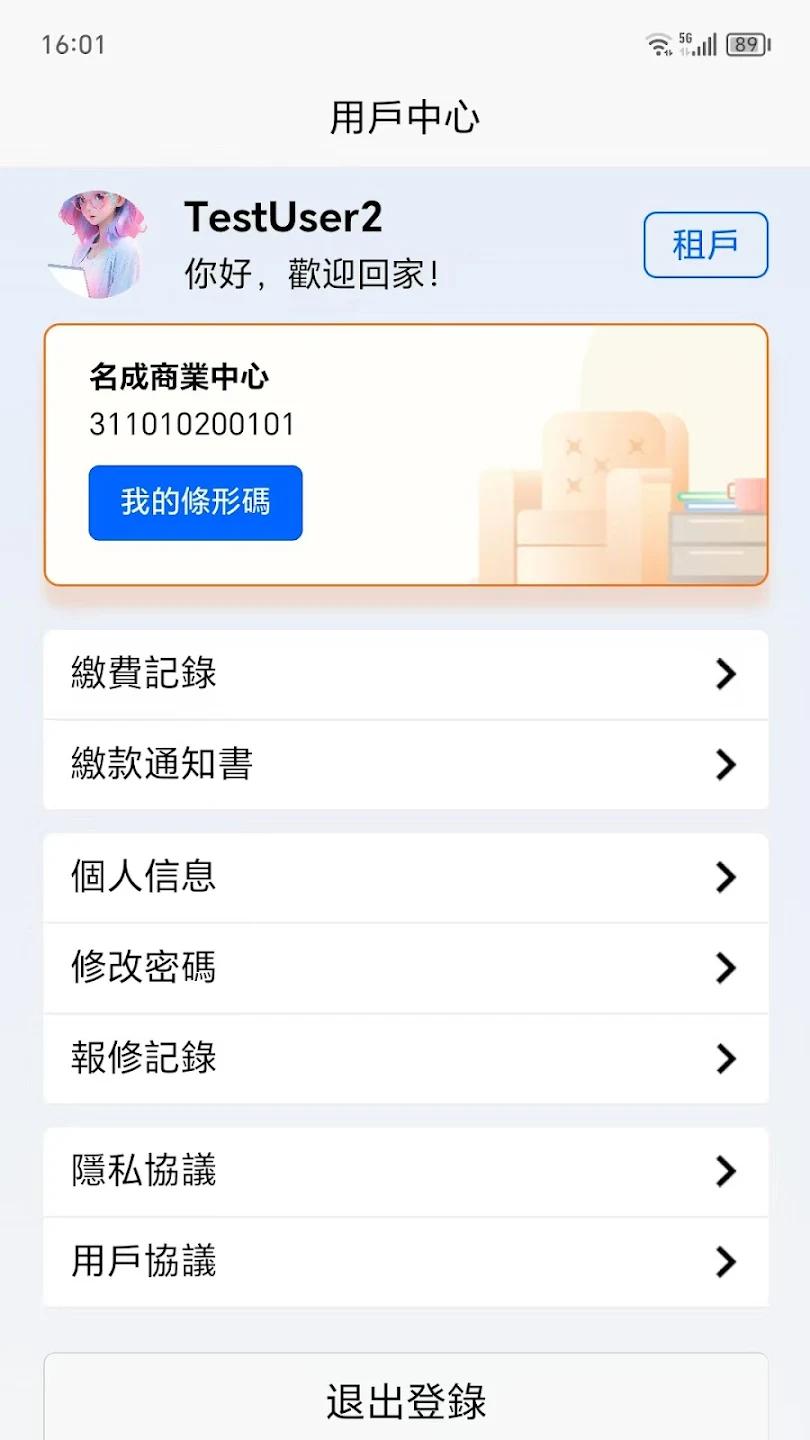This screenshot has height=1440, width=810.
Task: Tap 退出登錄 to log out
Action: point(405,1400)
